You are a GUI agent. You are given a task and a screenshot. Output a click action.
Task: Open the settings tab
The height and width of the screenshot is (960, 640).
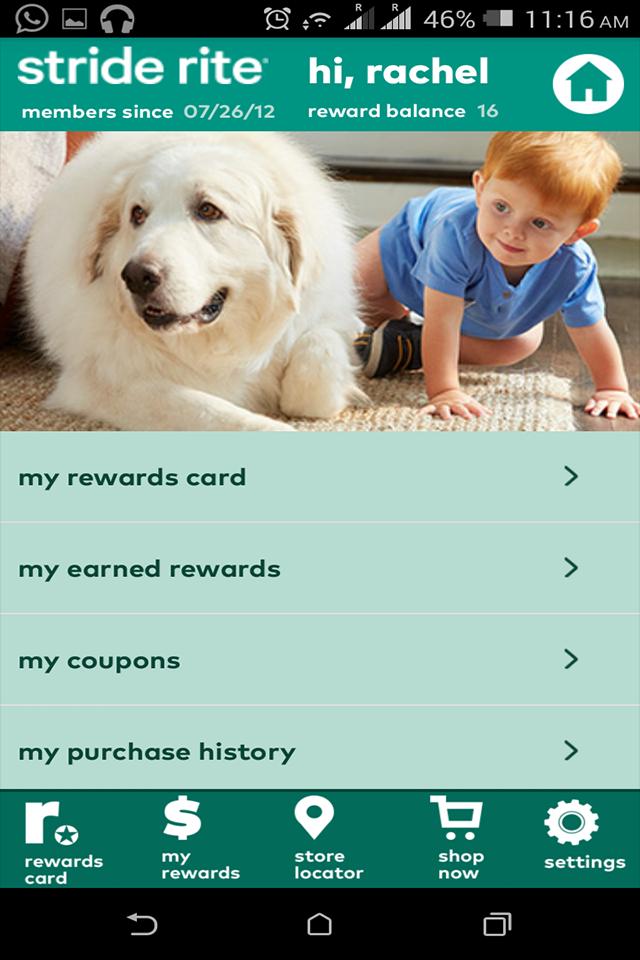(582, 840)
